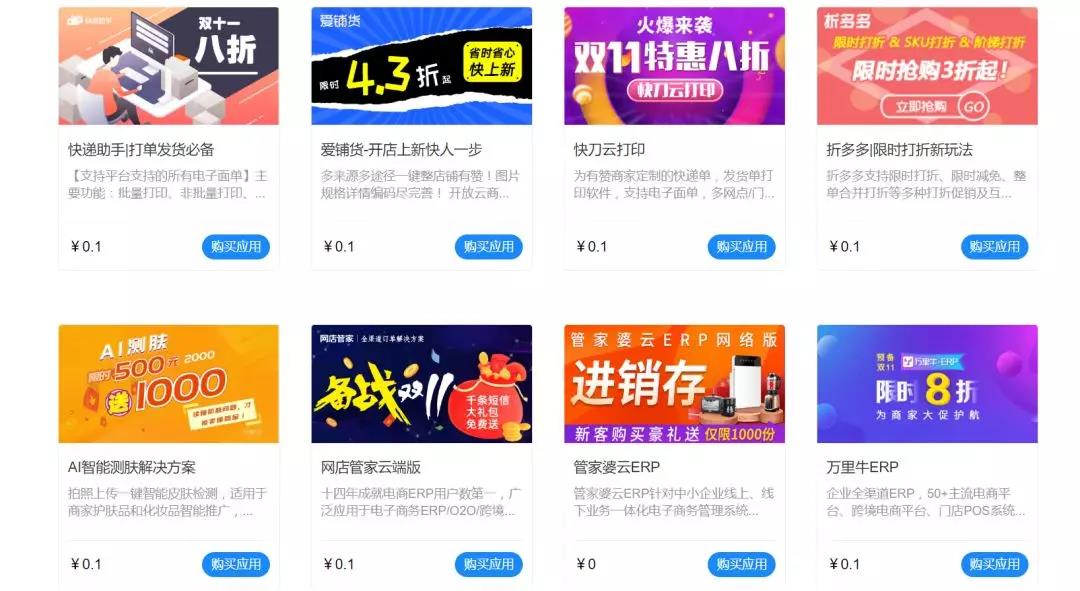The height and width of the screenshot is (591, 1080).
Task: Open 折多多 限时抢购3折起 banner
Action: coord(927,66)
